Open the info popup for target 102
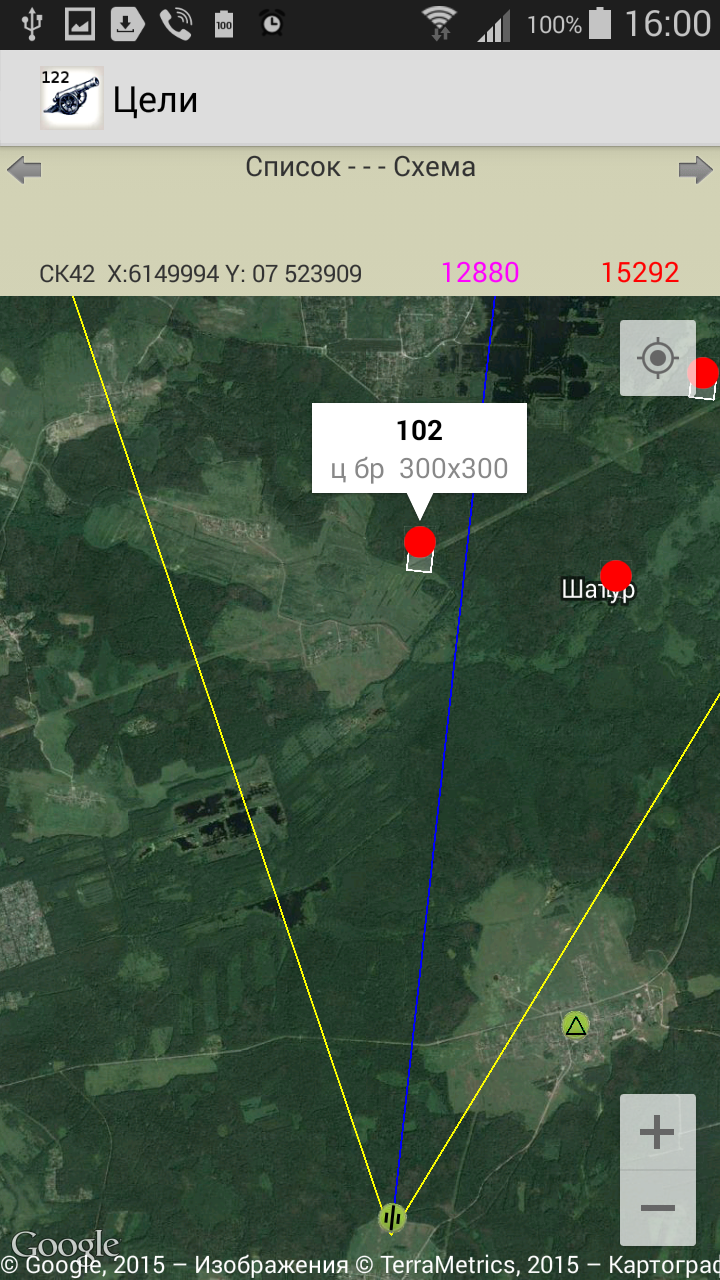 click(x=419, y=449)
